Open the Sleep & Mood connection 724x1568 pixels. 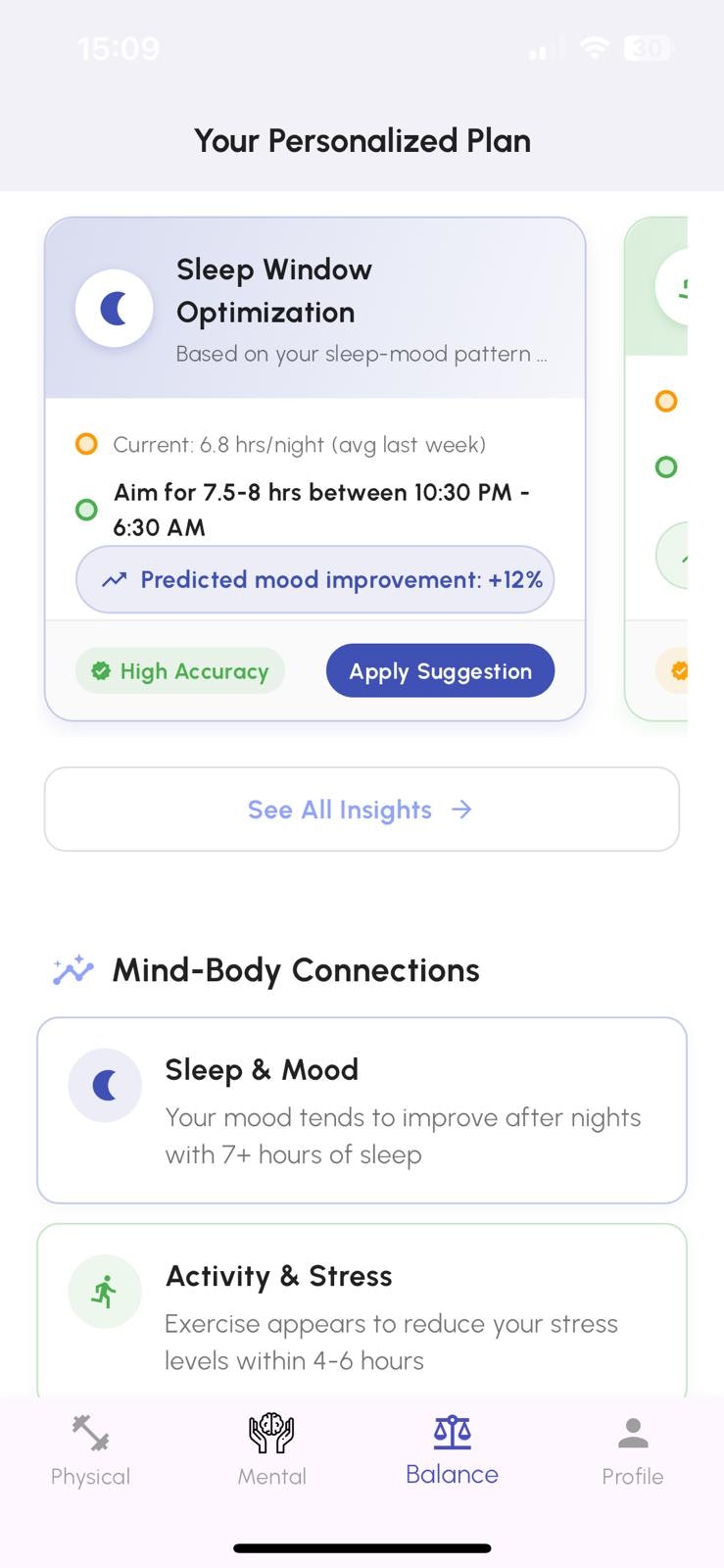click(x=361, y=1110)
